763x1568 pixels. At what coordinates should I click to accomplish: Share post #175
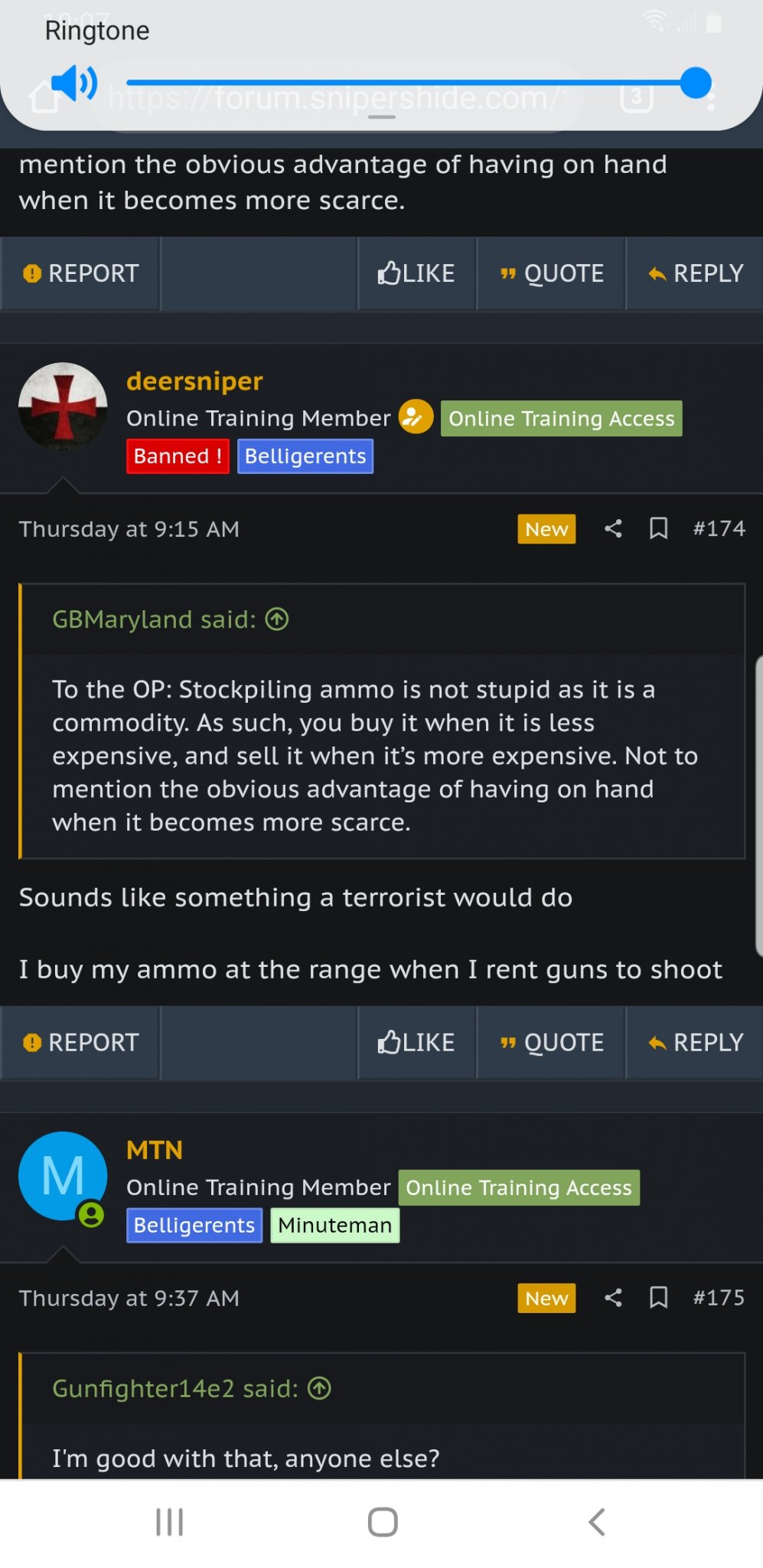[613, 1298]
